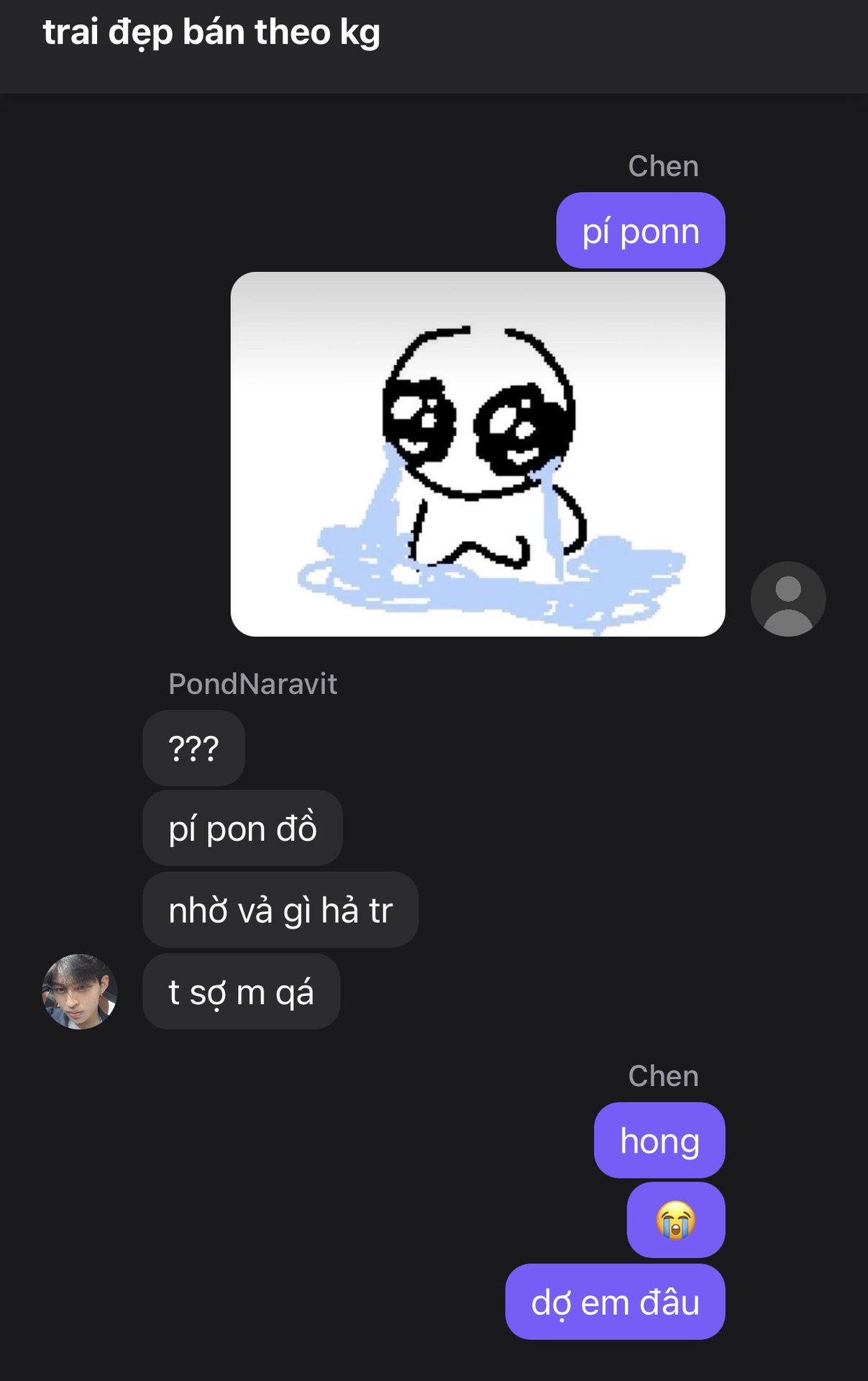Open the crying cartoon image sent by Chen
The height and width of the screenshot is (1381, 868).
(x=478, y=454)
